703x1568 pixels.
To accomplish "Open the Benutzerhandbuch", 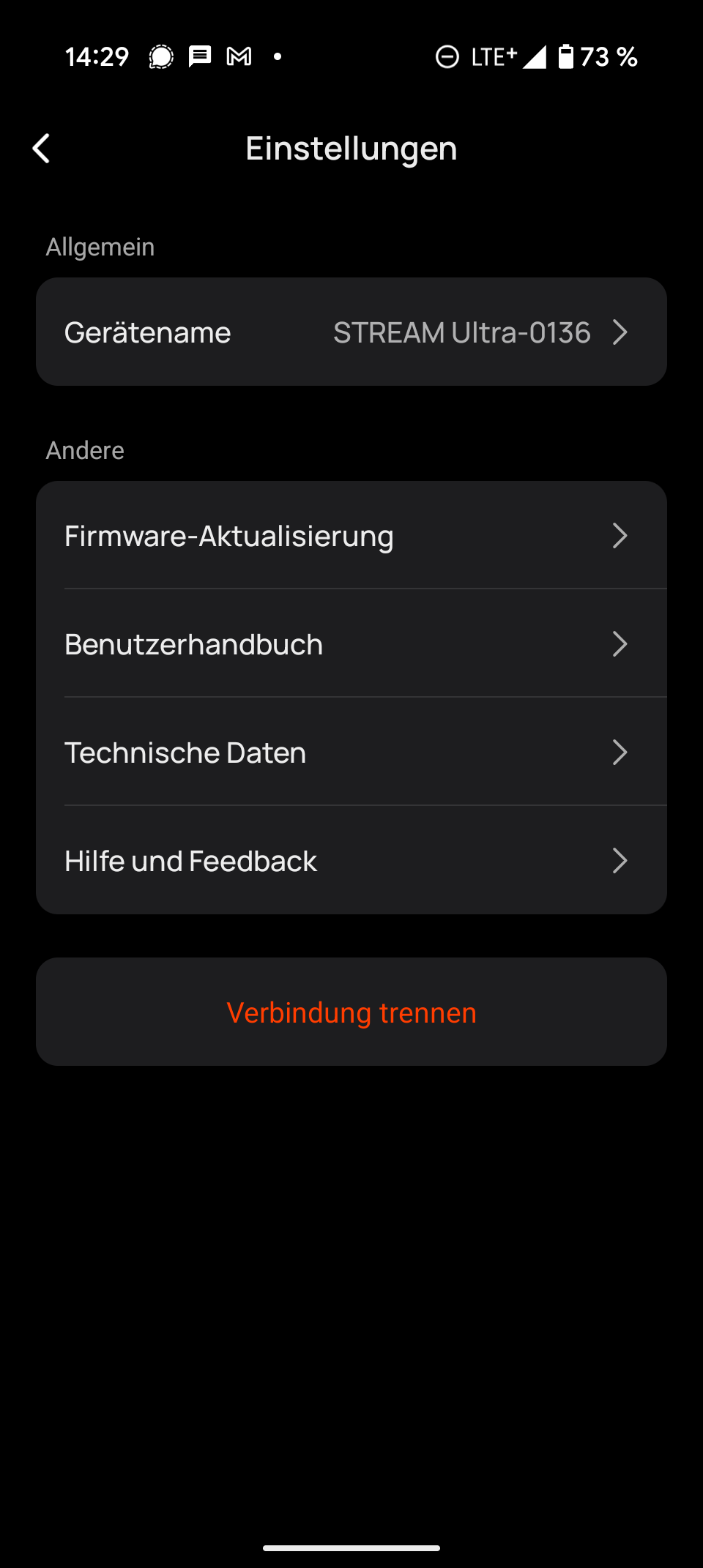I will pyautogui.click(x=351, y=644).
